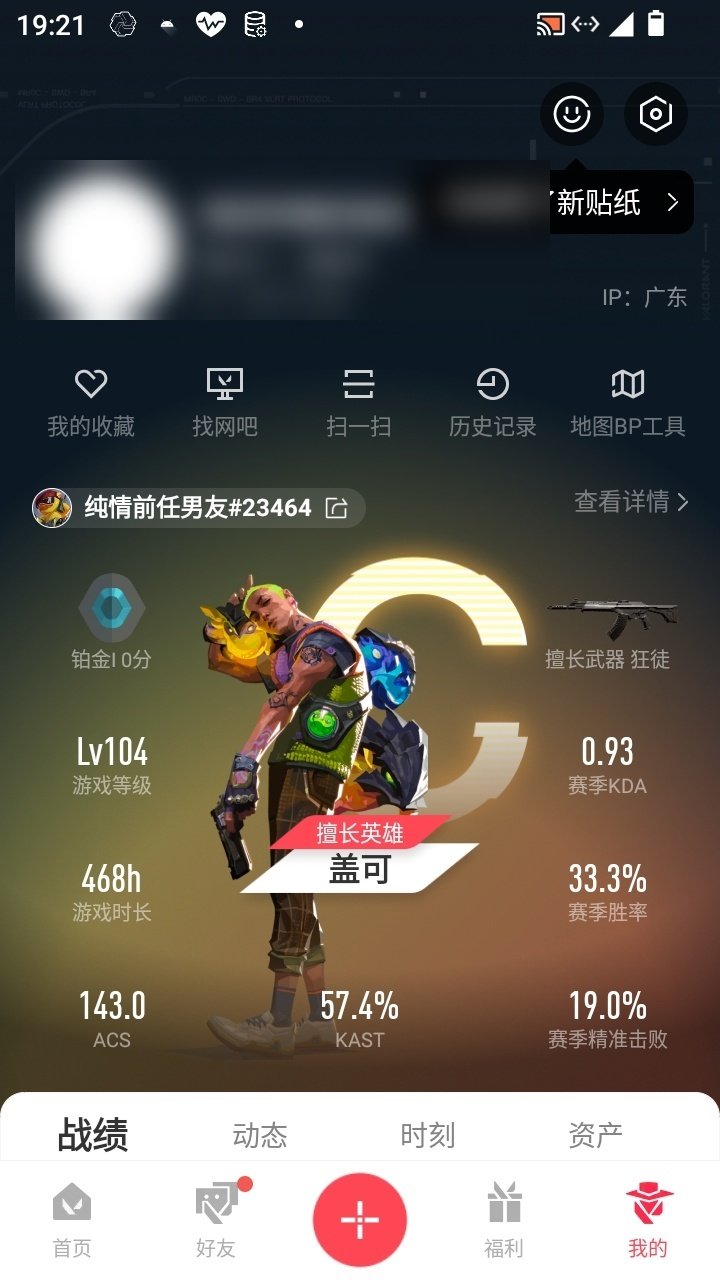The width and height of the screenshot is (720, 1280).
Task: Open the 福利 rewards icon in bottom bar
Action: 503,1210
